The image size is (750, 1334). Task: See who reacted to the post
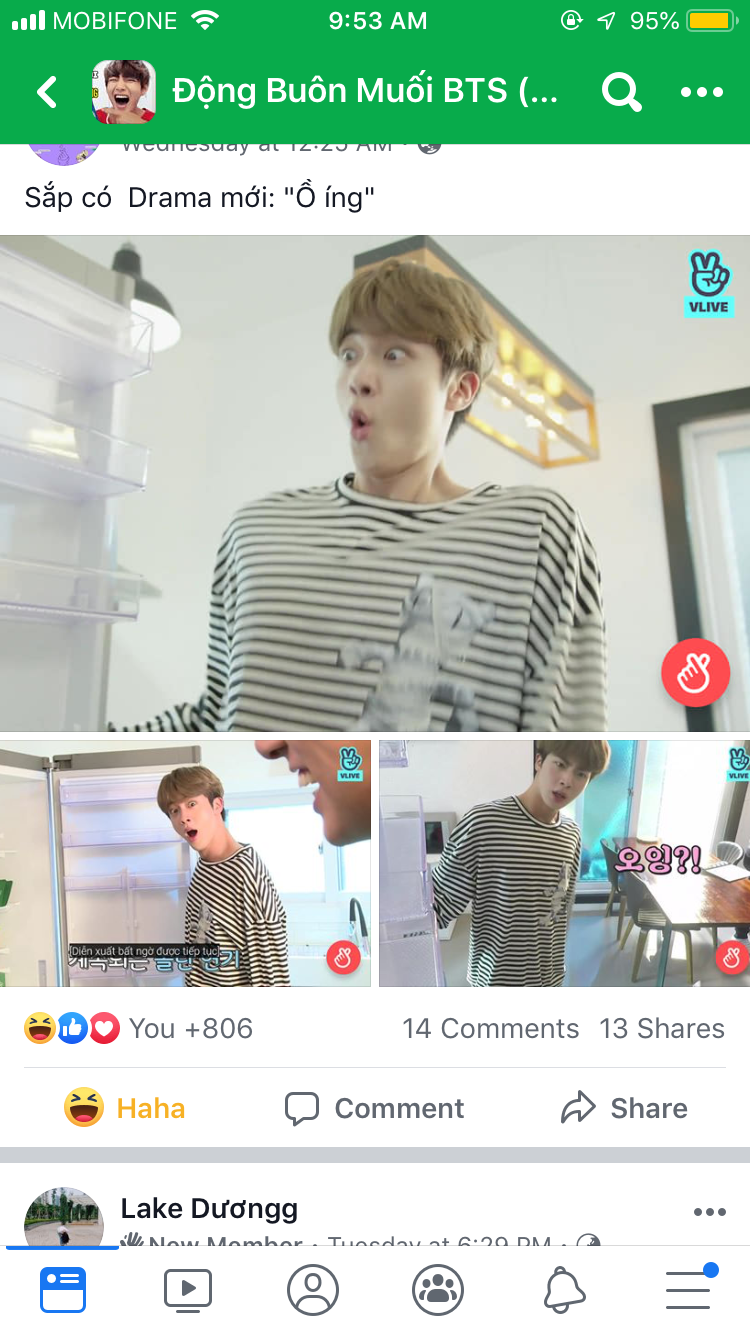click(x=138, y=1028)
